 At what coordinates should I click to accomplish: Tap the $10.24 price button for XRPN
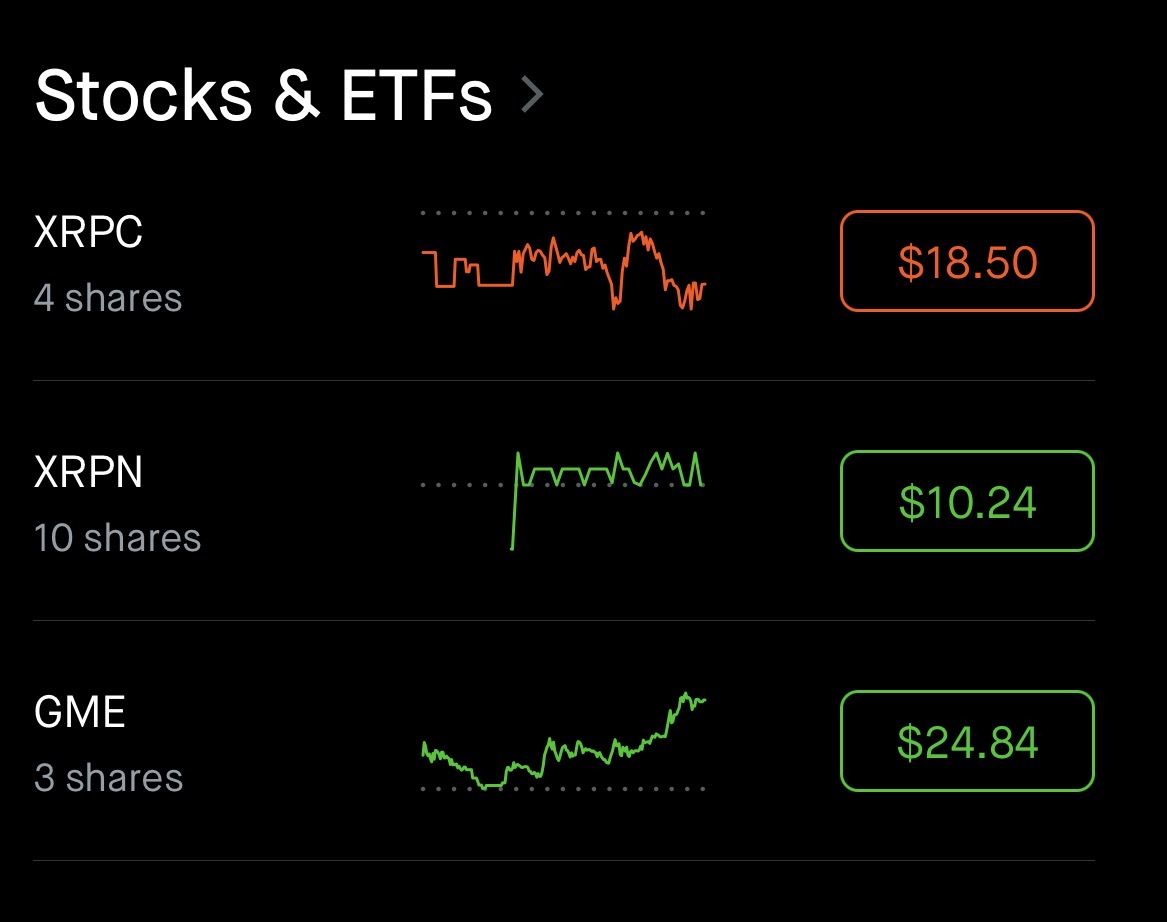pos(967,501)
